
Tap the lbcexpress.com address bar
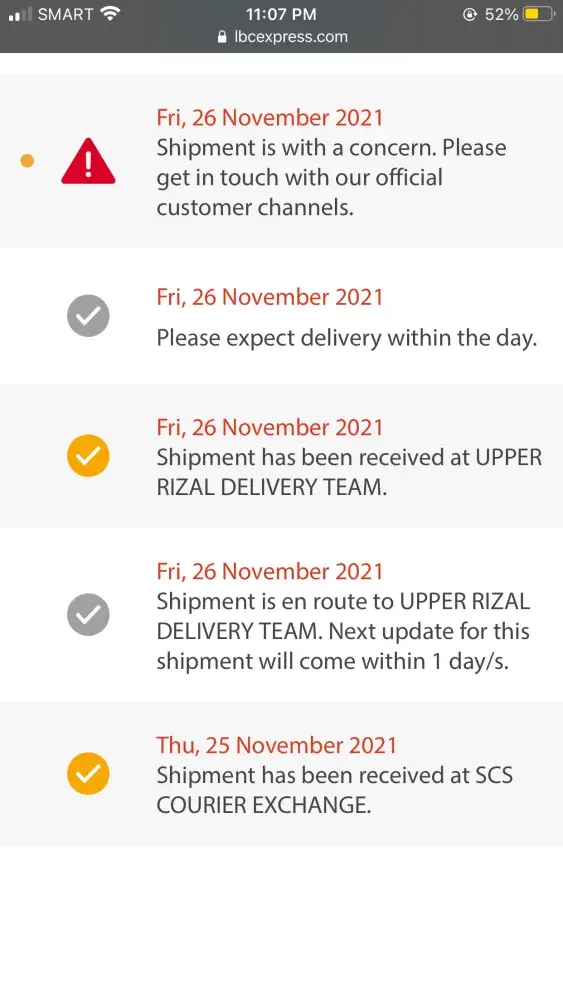click(282, 36)
